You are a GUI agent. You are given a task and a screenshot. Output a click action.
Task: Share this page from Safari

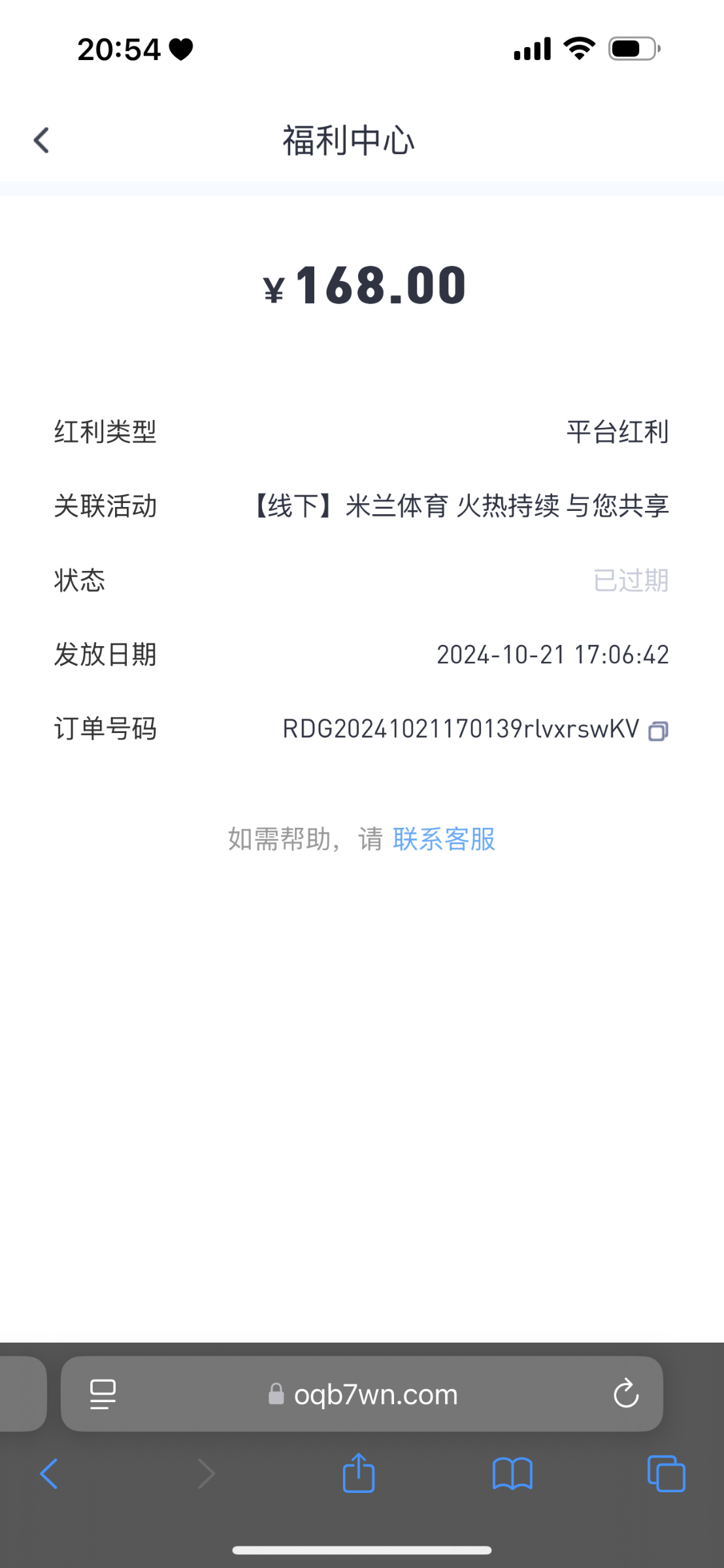coord(359,1473)
